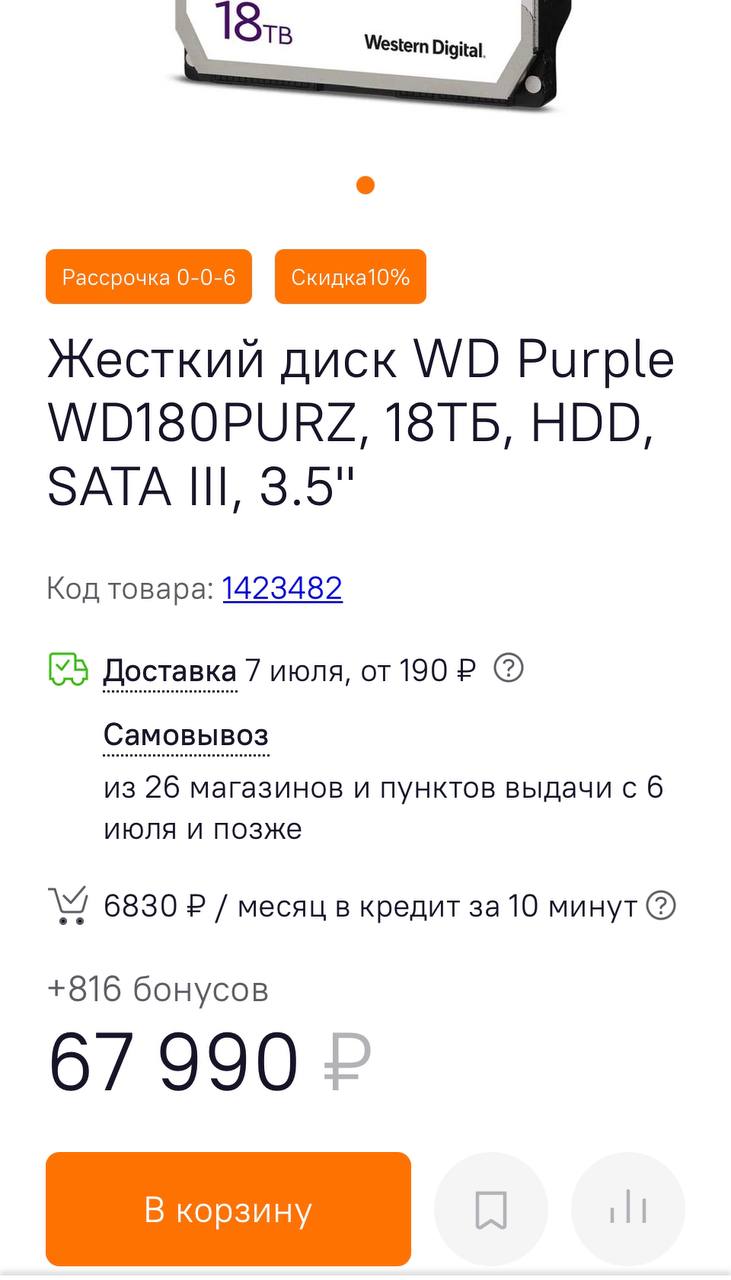Open the Доставка delivery details

(169, 670)
